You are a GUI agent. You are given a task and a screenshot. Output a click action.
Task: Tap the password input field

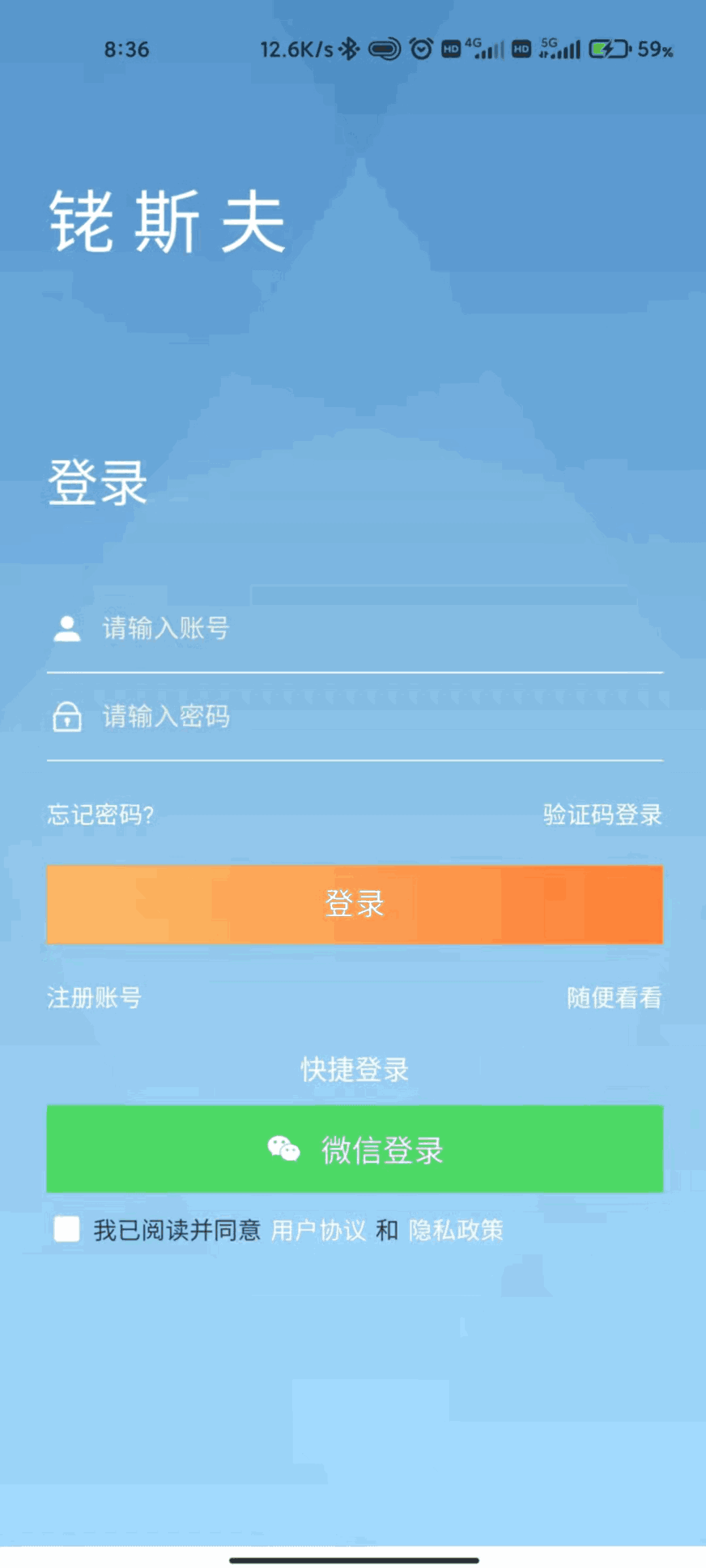(x=355, y=717)
